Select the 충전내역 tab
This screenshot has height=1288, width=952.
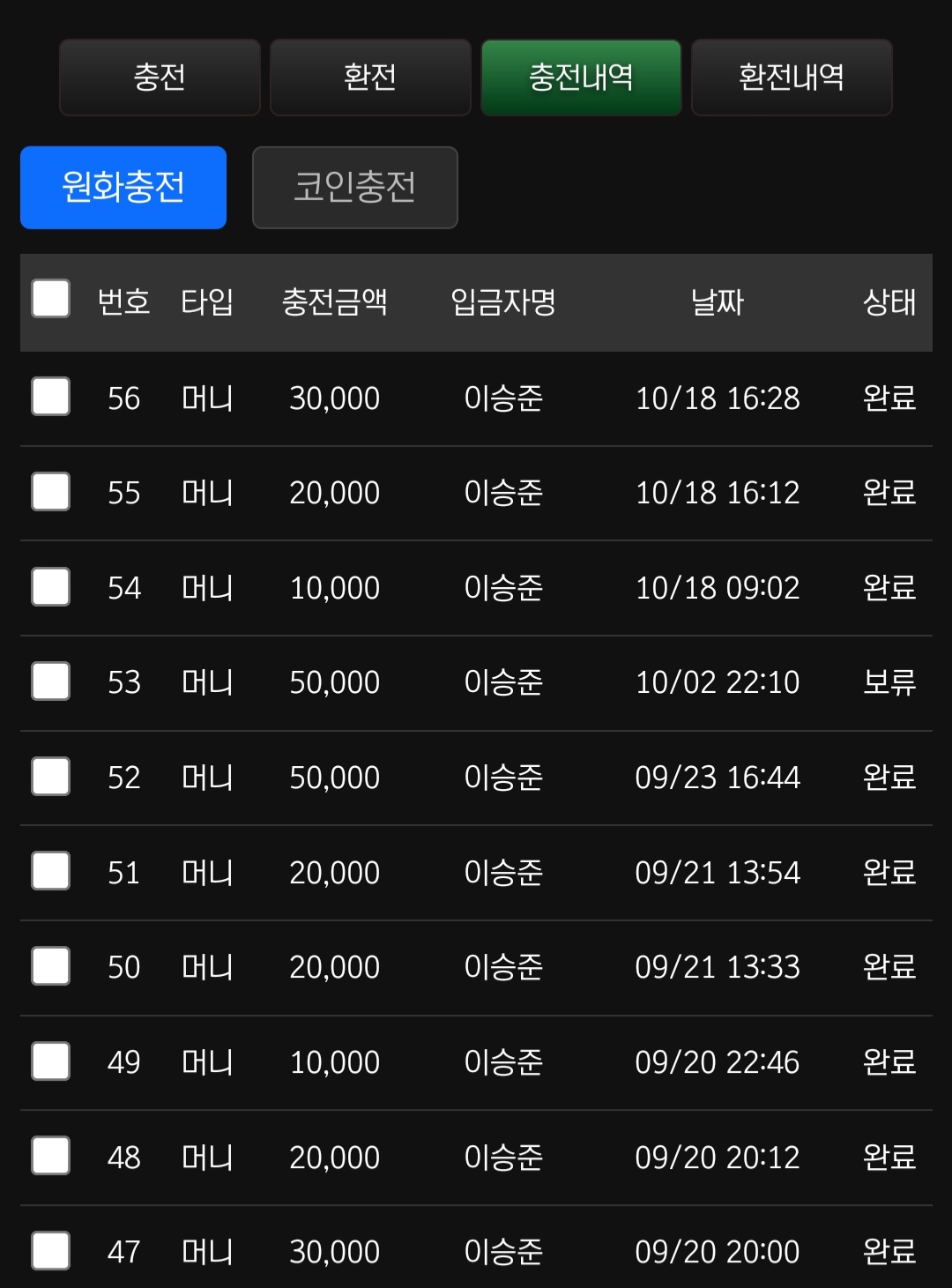click(581, 78)
